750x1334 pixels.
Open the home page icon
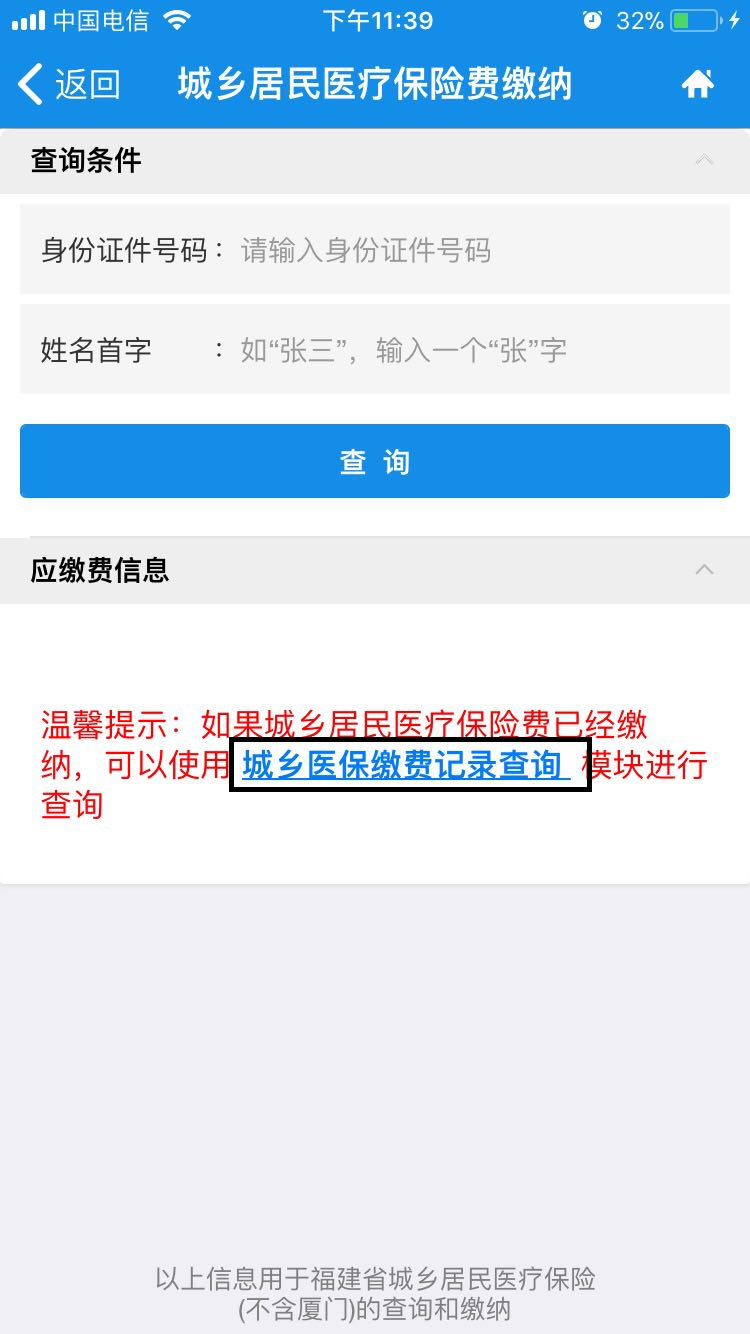pyautogui.click(x=697, y=84)
